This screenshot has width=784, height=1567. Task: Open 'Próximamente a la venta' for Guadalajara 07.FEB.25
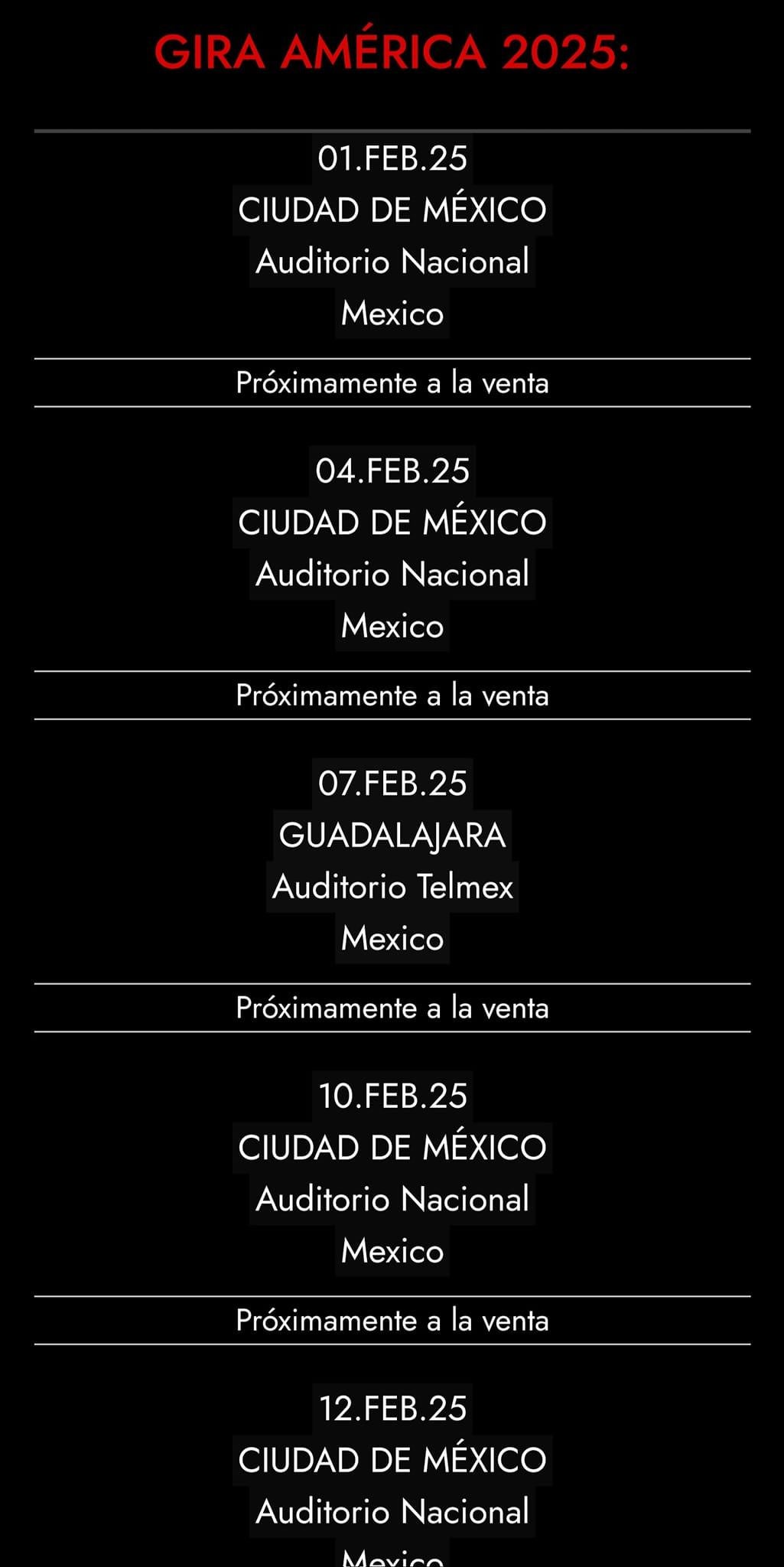(x=392, y=1008)
